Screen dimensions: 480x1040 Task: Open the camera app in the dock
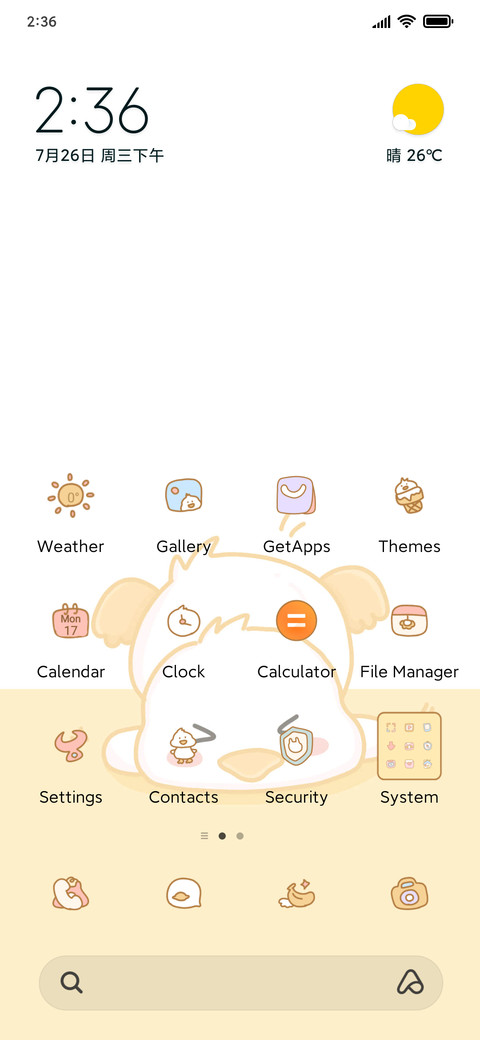(x=409, y=893)
